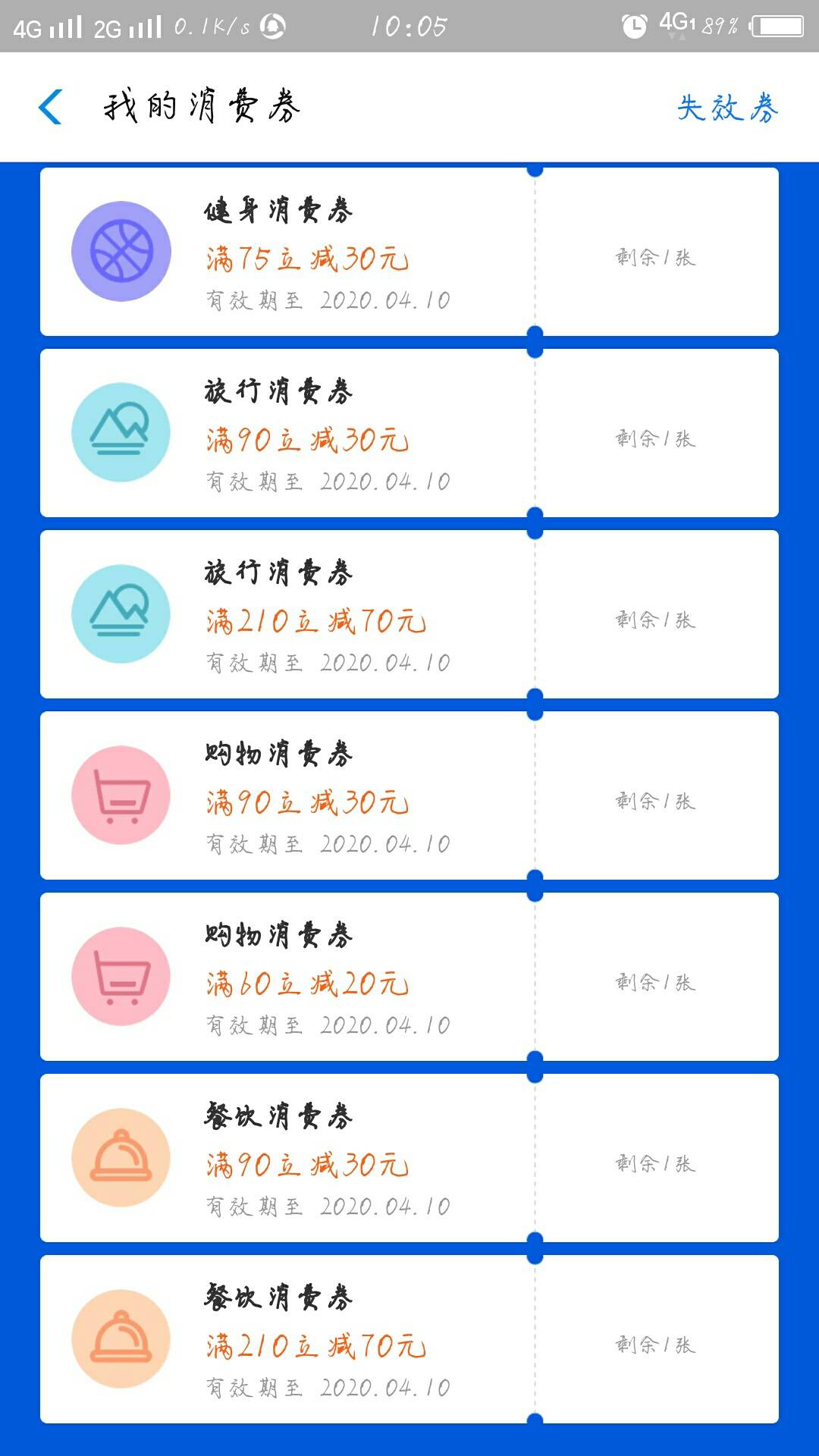Image resolution: width=819 pixels, height=1456 pixels.
Task: View the 旅行消费券 满210立减70元 coupon
Action: click(409, 614)
